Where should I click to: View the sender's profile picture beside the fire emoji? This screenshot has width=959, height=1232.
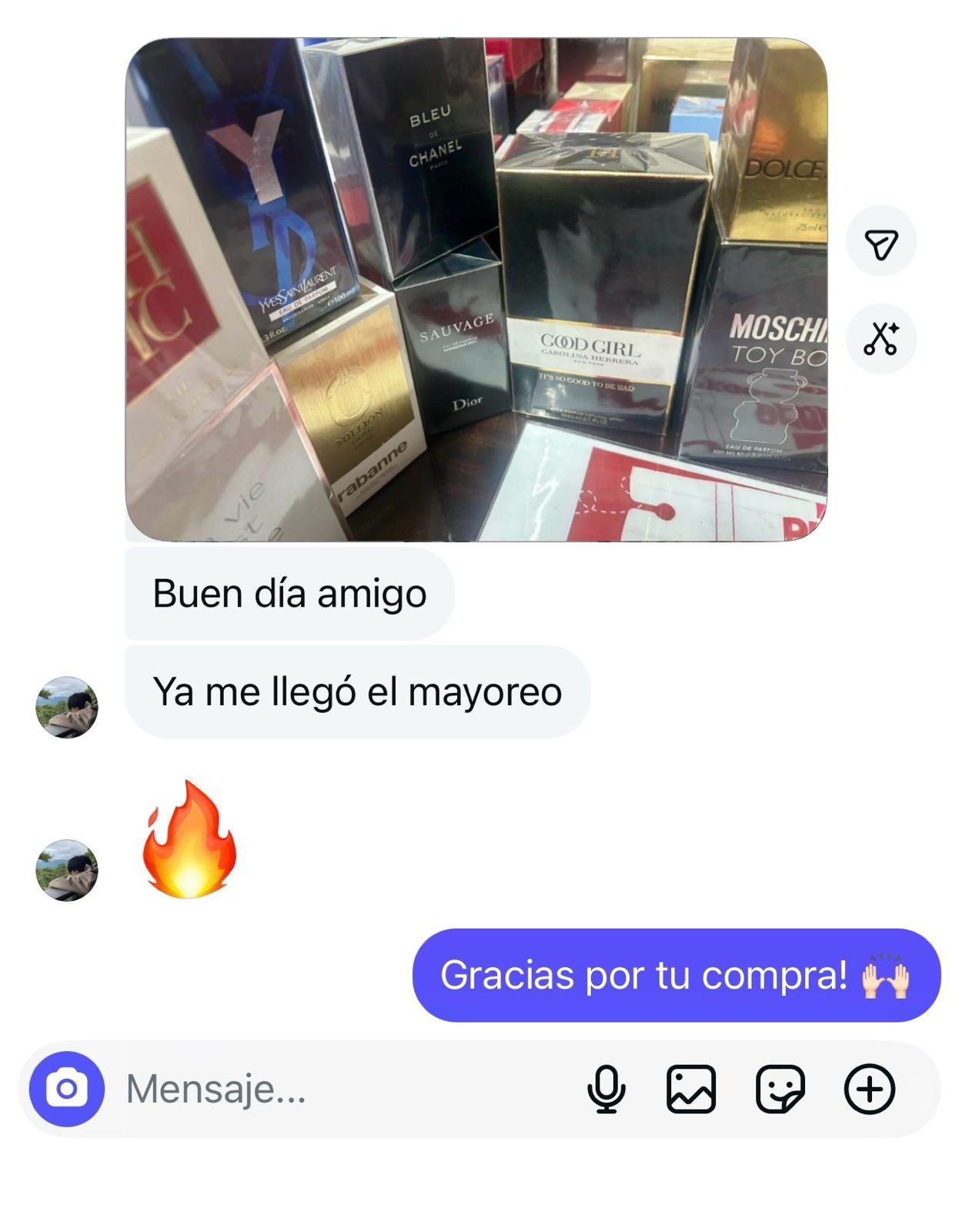click(67, 870)
